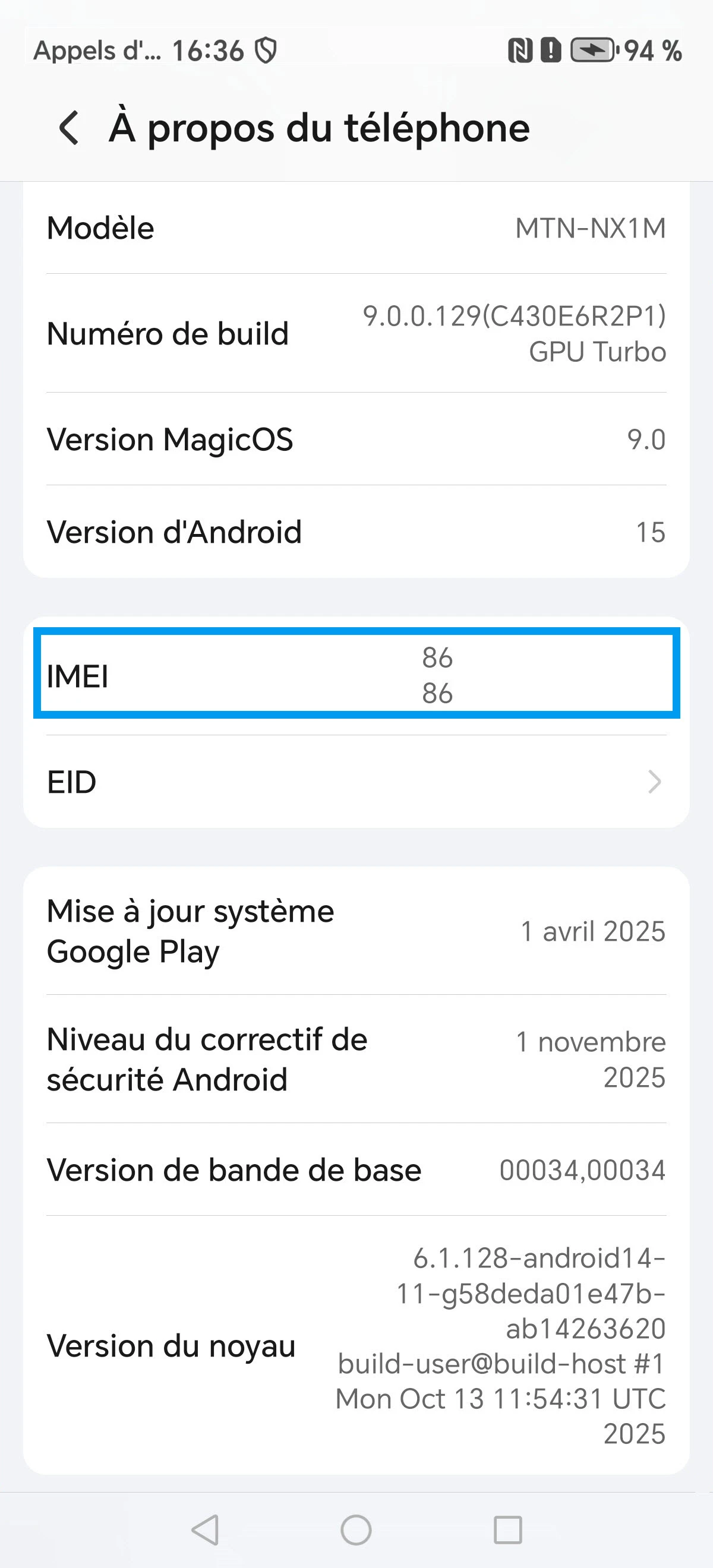Open the IMEI row
Screen dimensions: 713x1568
356,675
